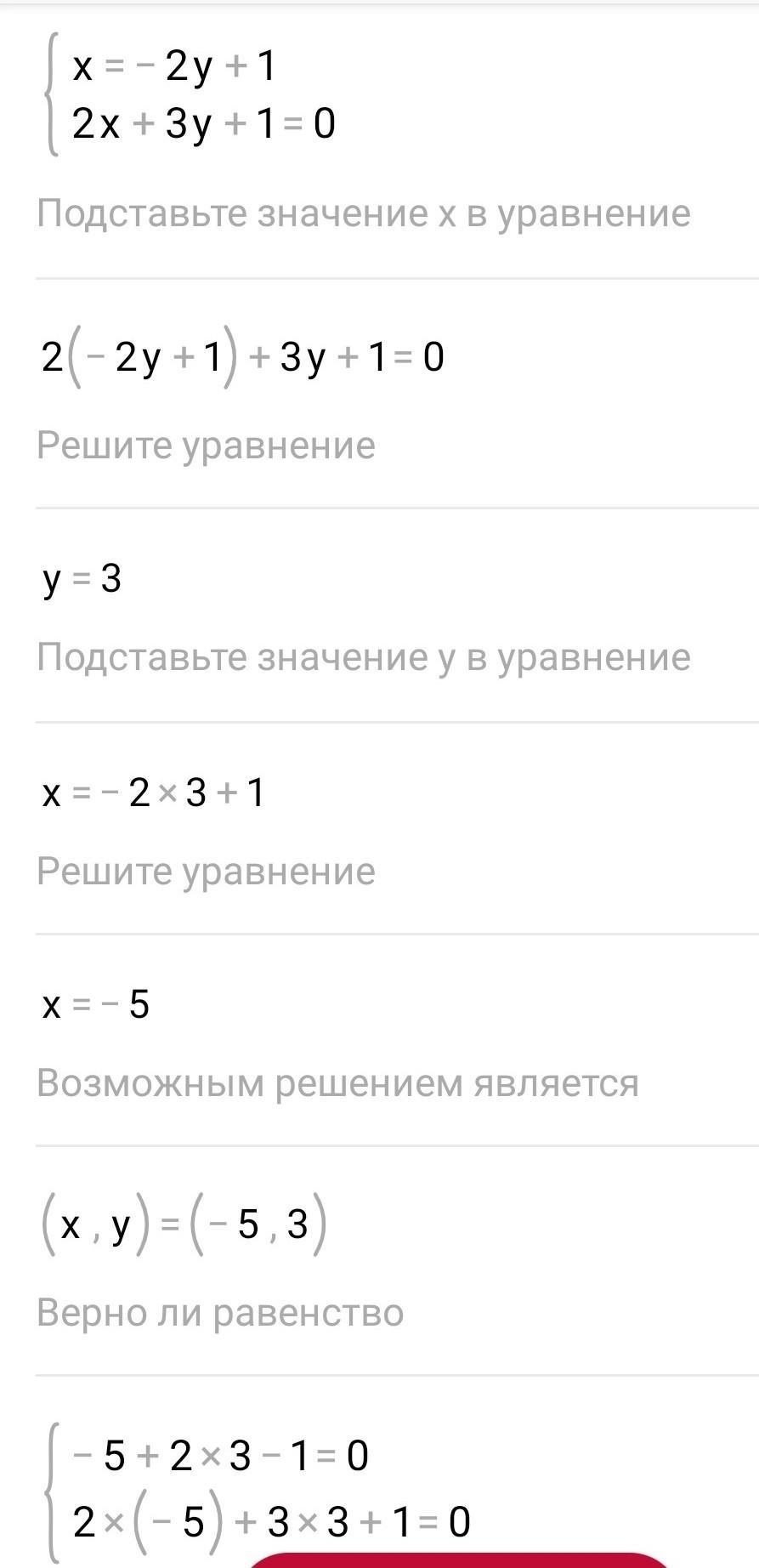Expand the step x = −2×3+1
Viewport: 759px width, 1568px height.
[x=154, y=794]
